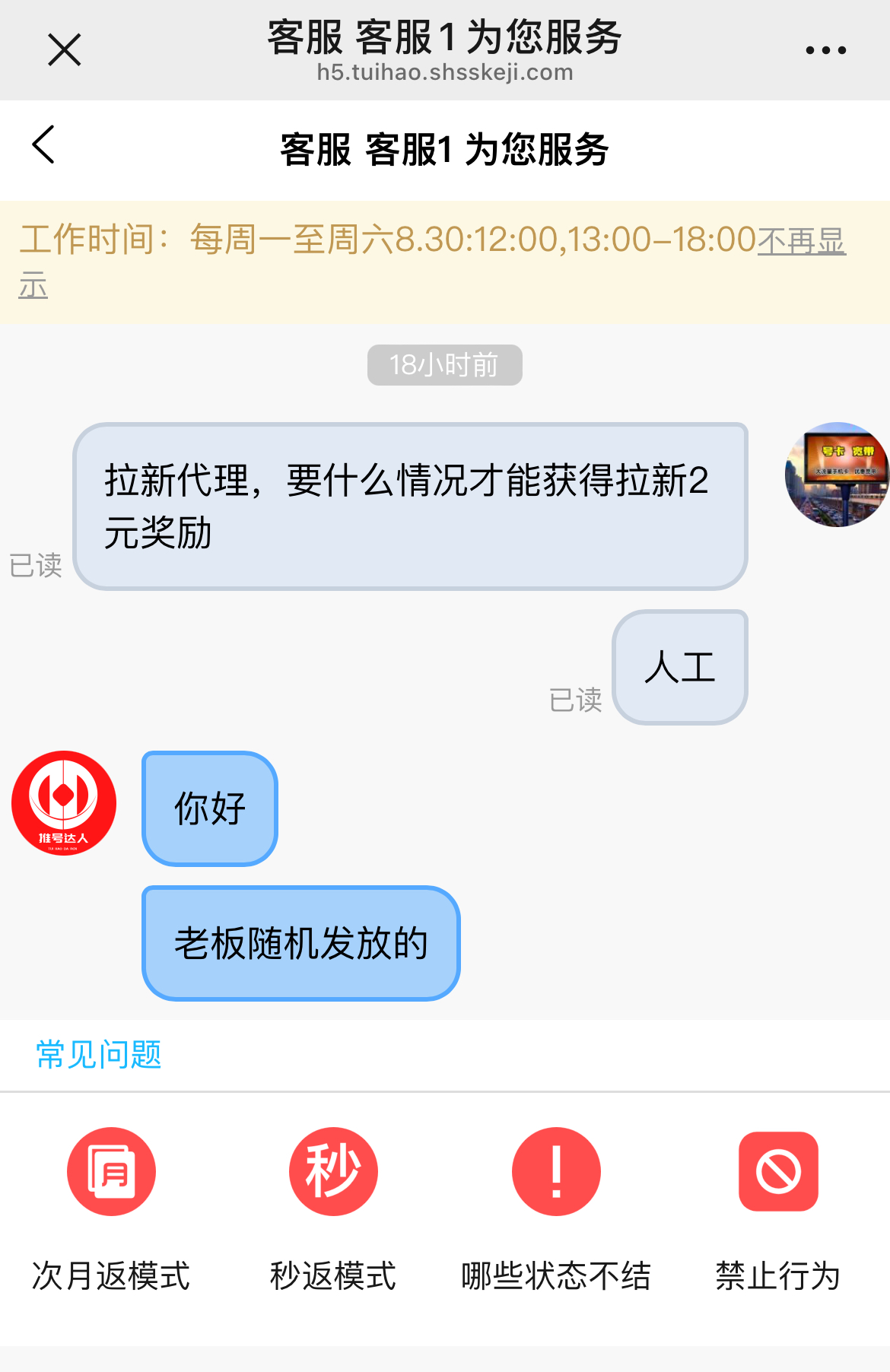Close the web page with X

[x=64, y=50]
